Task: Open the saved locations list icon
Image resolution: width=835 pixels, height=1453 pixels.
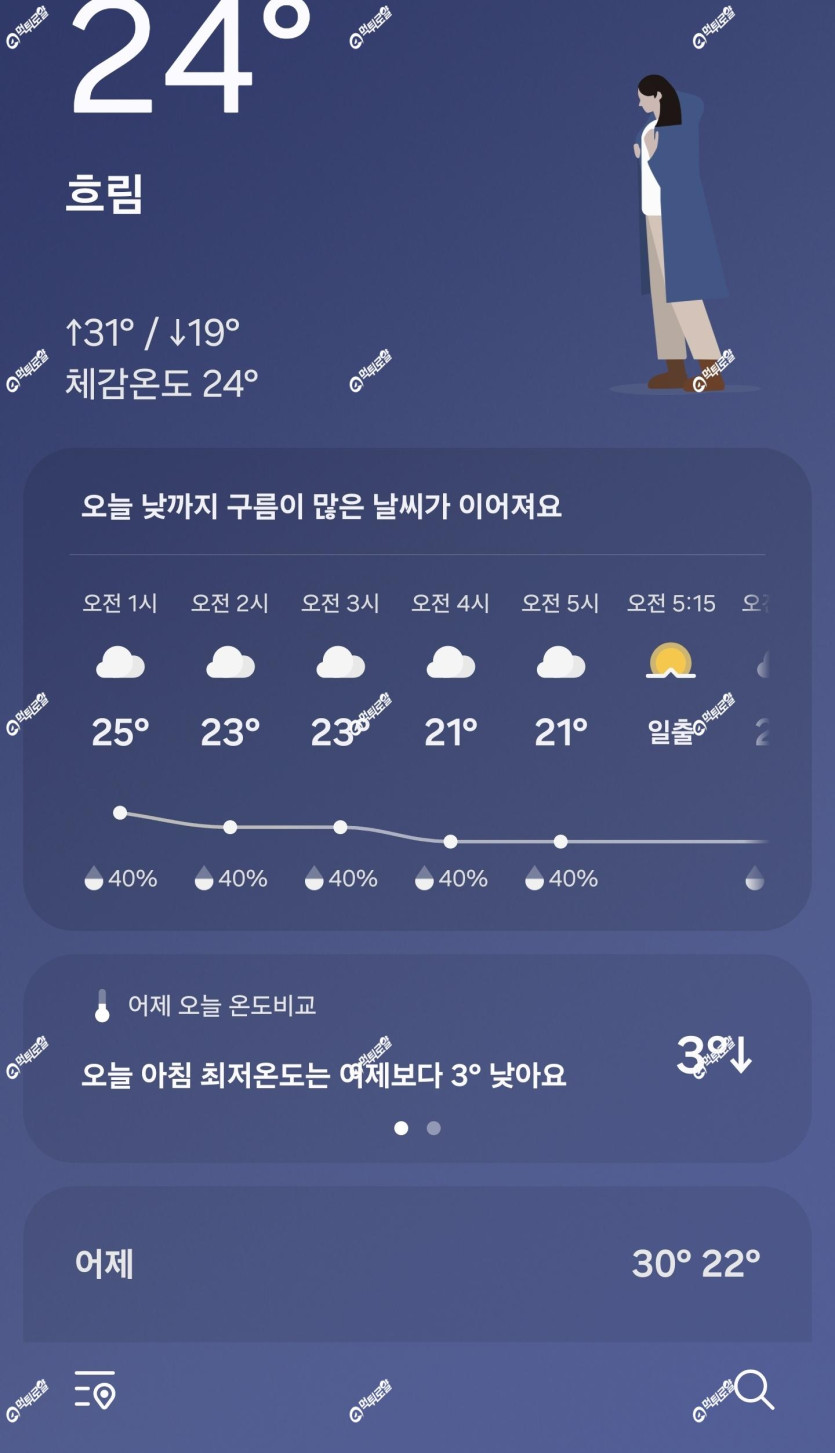Action: point(95,1390)
